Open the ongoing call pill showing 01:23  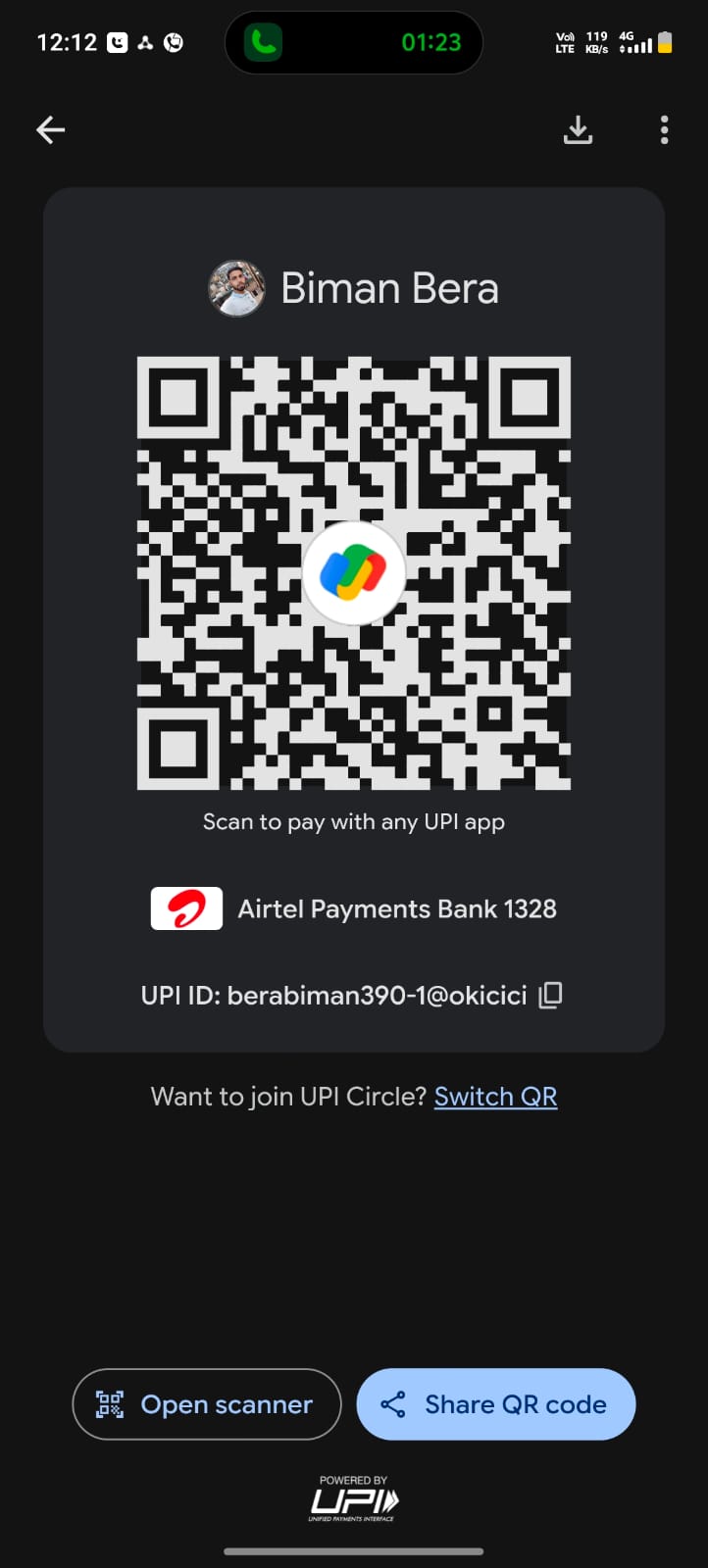point(353,43)
